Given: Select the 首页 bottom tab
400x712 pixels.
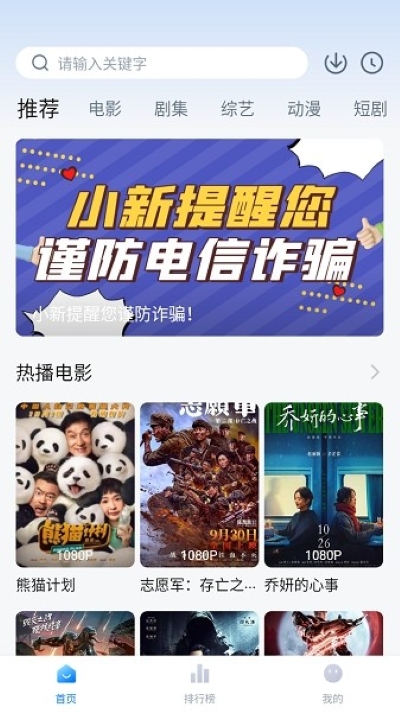Looking at the screenshot, I should coord(66,683).
